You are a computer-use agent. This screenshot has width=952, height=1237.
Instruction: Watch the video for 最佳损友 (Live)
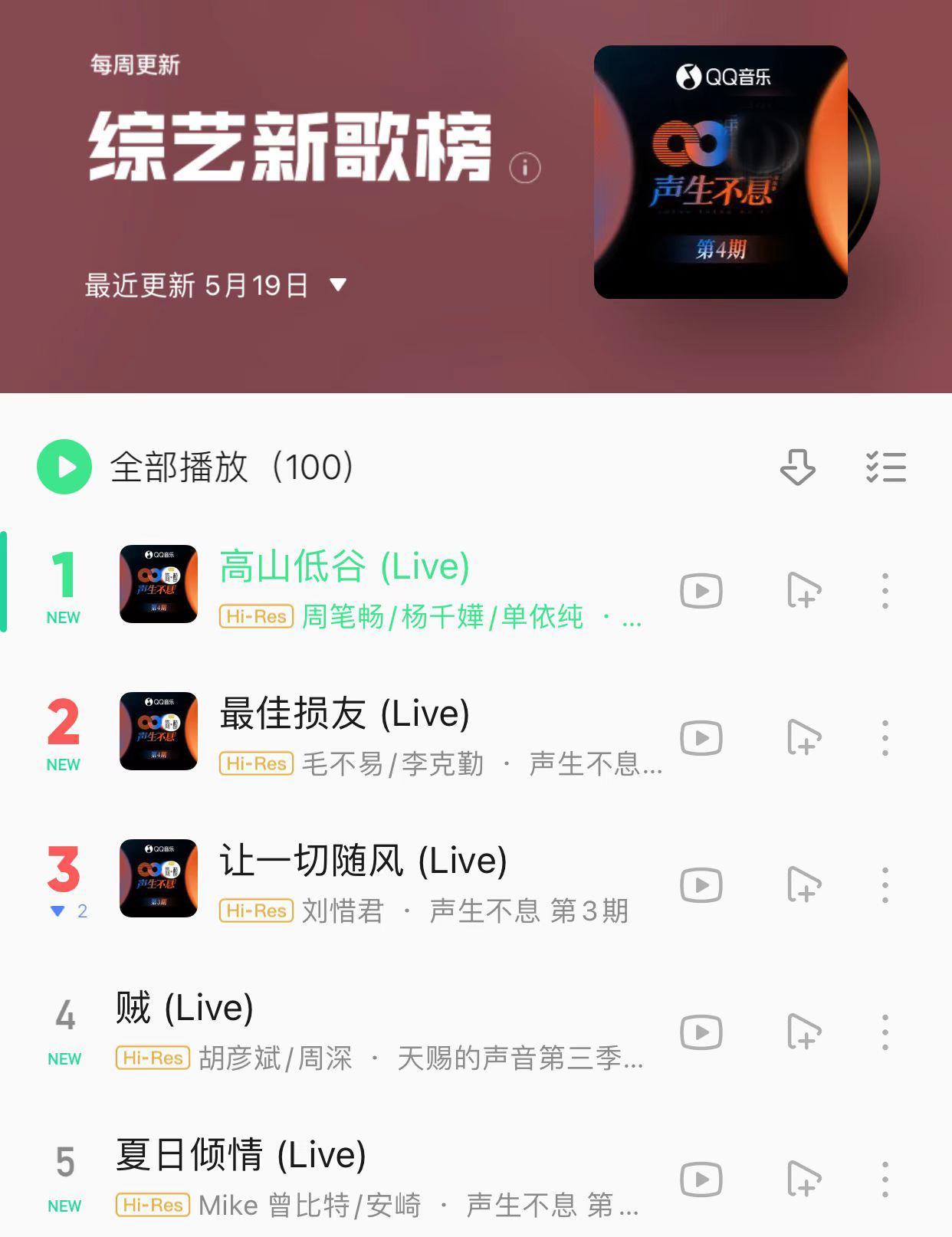pyautogui.click(x=701, y=738)
